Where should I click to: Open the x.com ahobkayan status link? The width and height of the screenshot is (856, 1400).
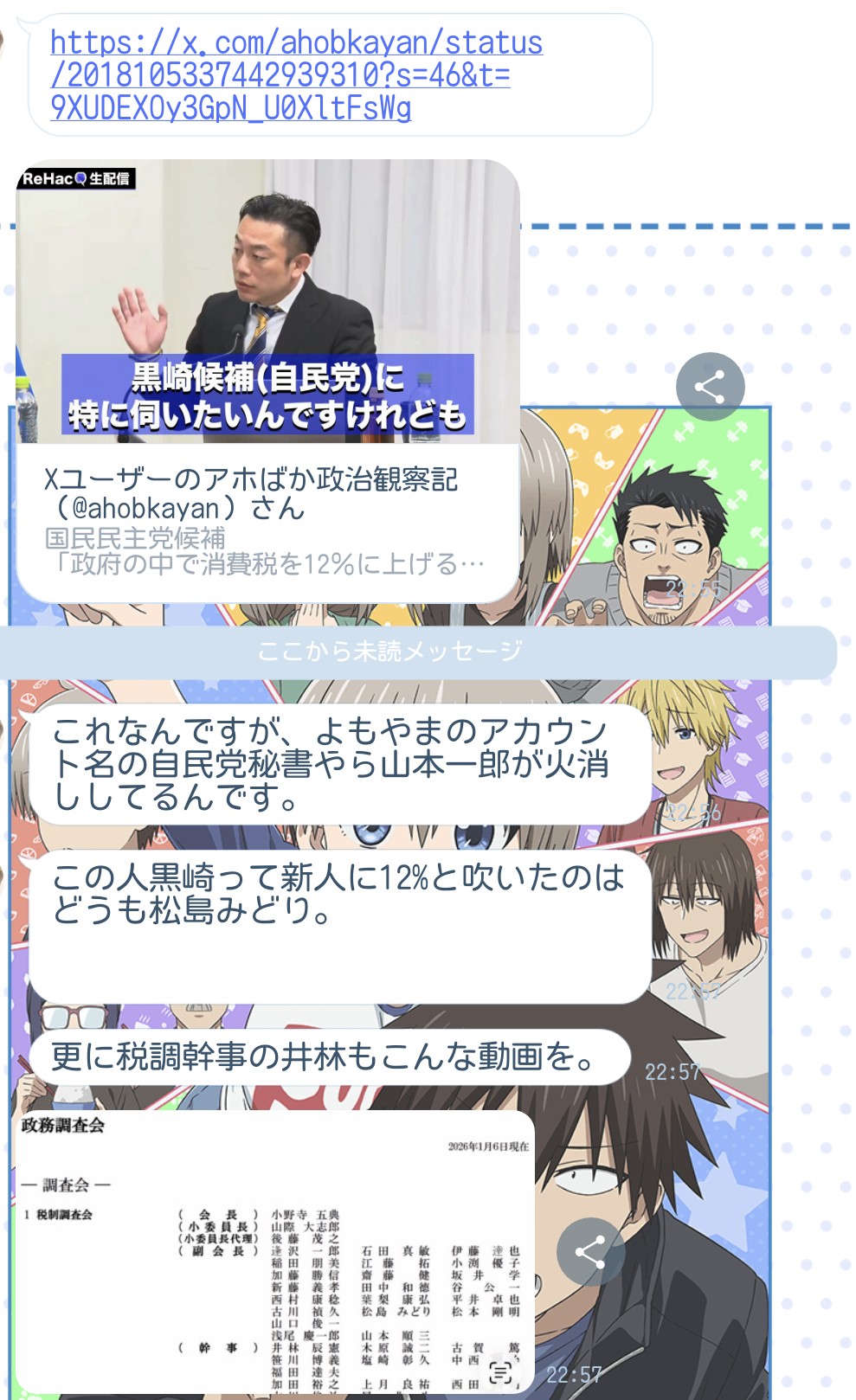click(294, 75)
